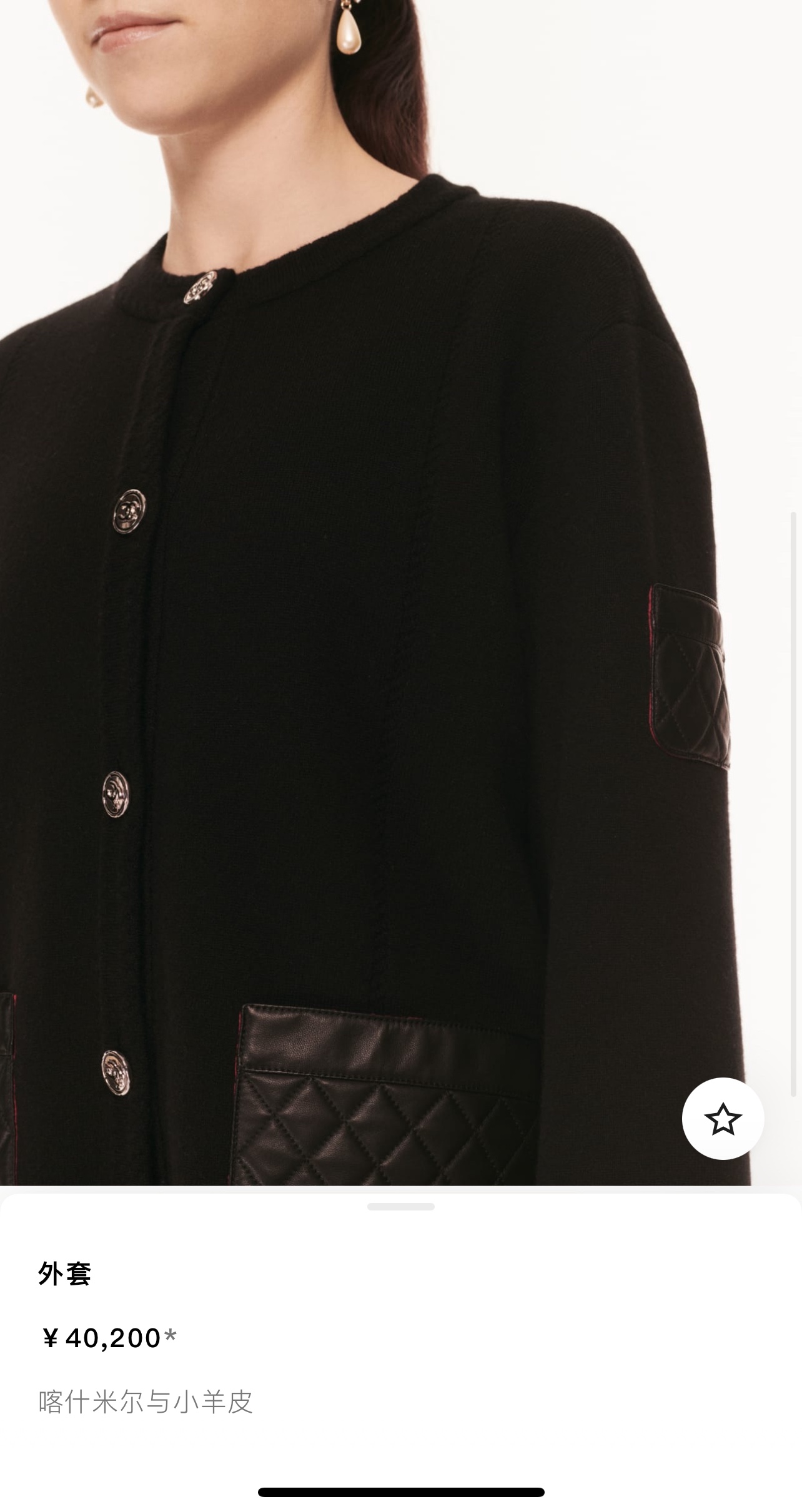The image size is (802, 1512).
Task: Open the jacket product photo
Action: pos(401,593)
